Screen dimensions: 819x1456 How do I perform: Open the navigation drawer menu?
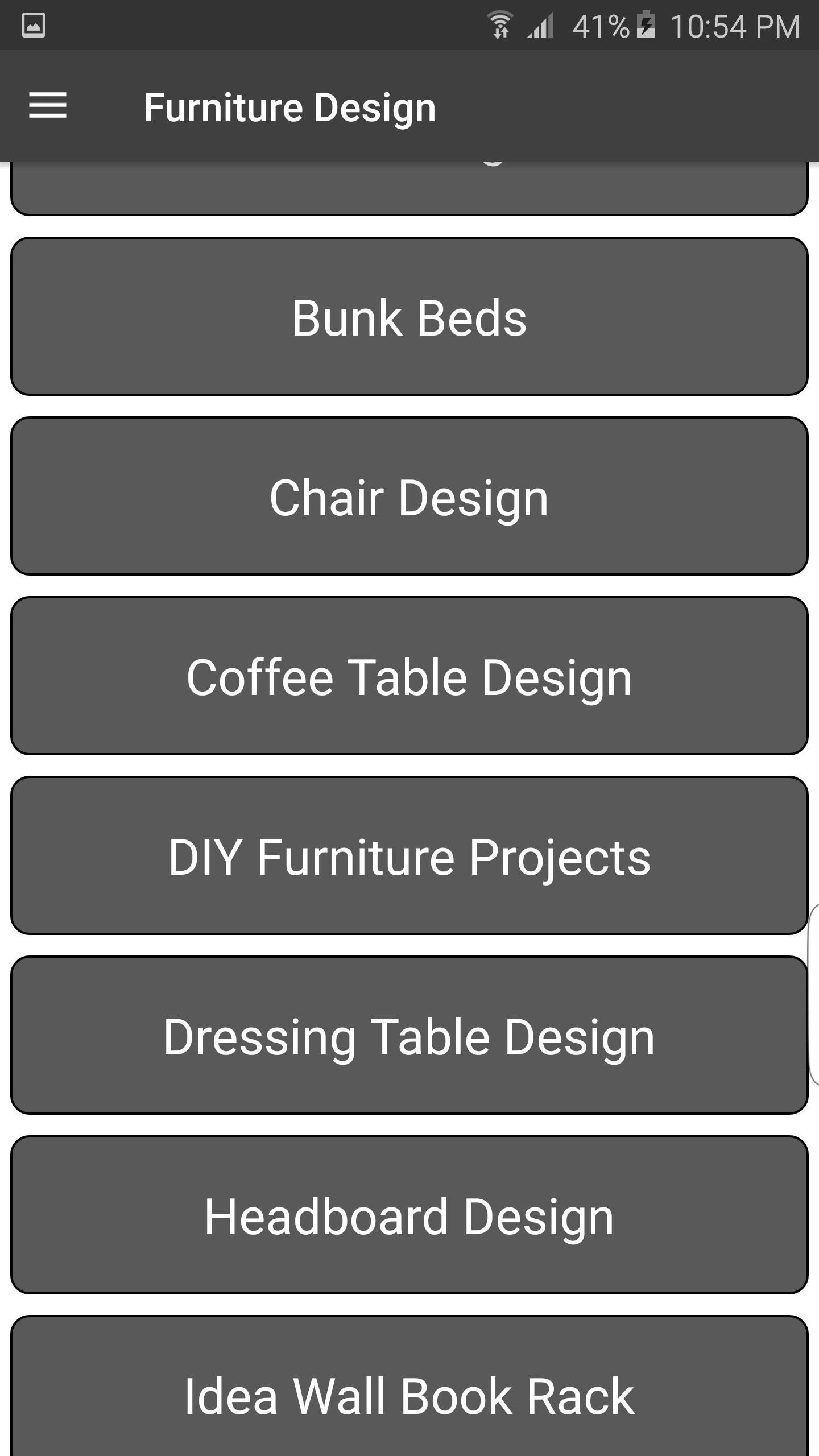pos(48,106)
